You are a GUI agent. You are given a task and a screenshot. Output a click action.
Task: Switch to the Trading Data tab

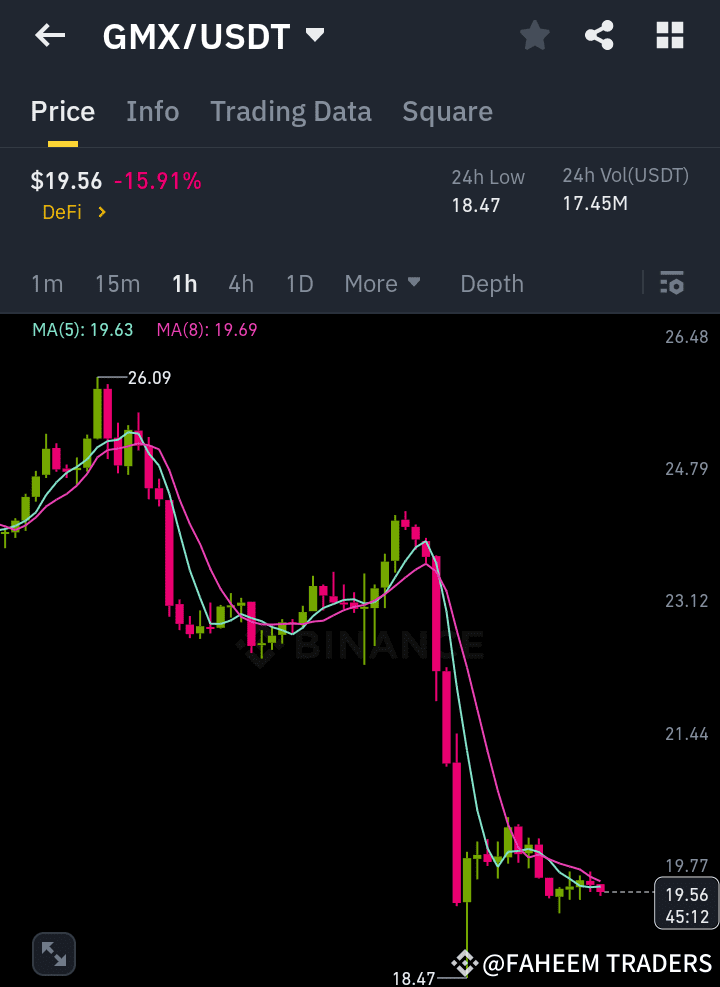[290, 111]
